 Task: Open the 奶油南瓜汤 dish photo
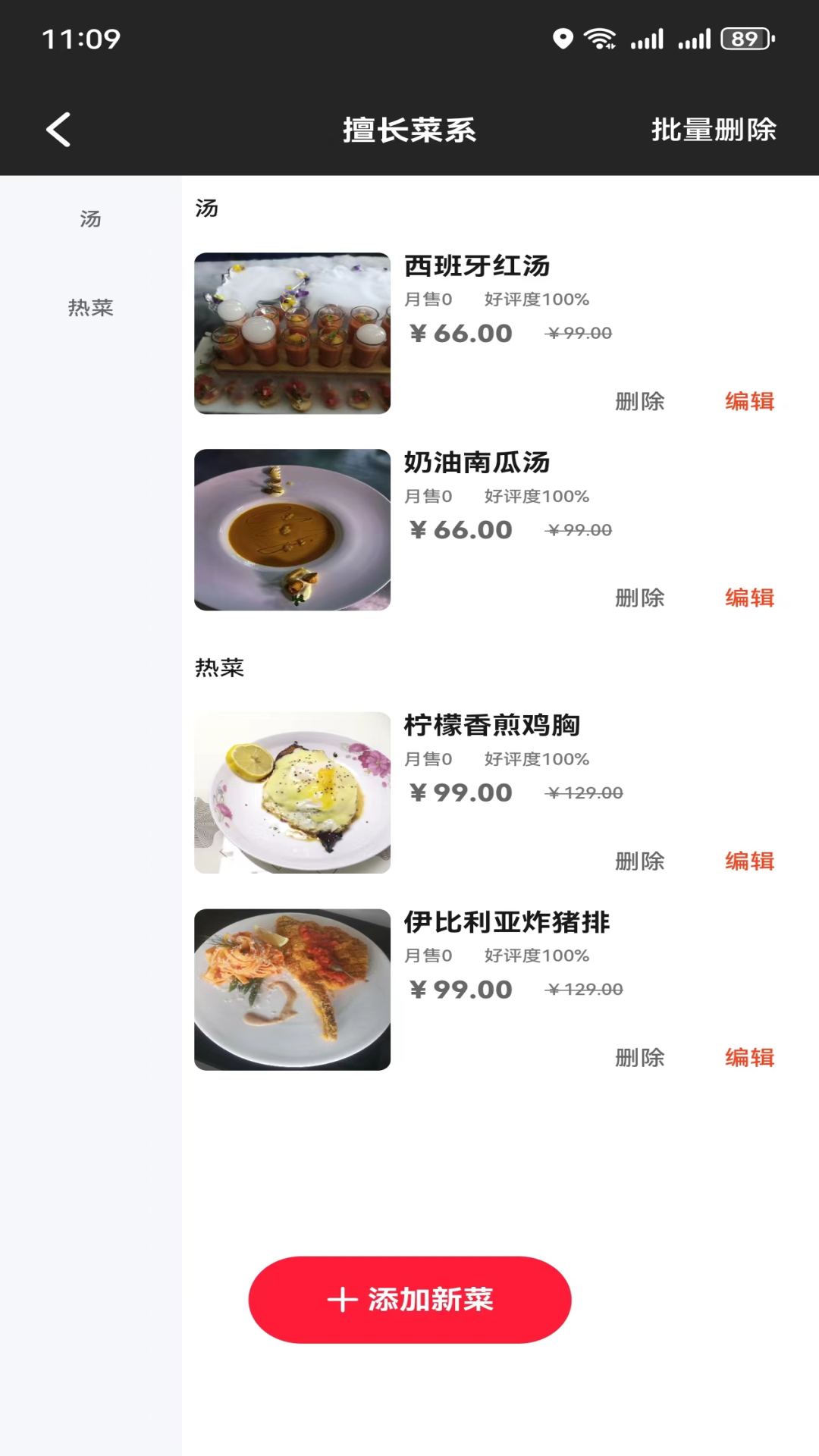(x=292, y=530)
